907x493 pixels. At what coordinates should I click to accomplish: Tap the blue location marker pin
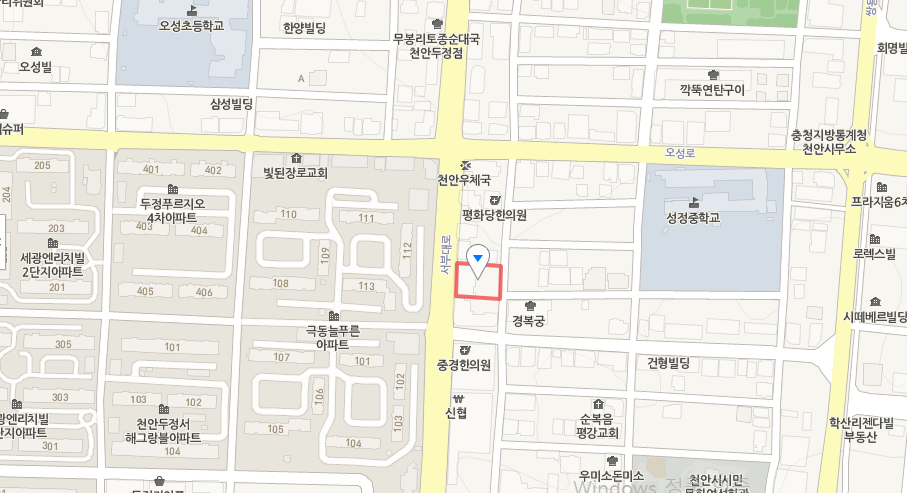479,259
